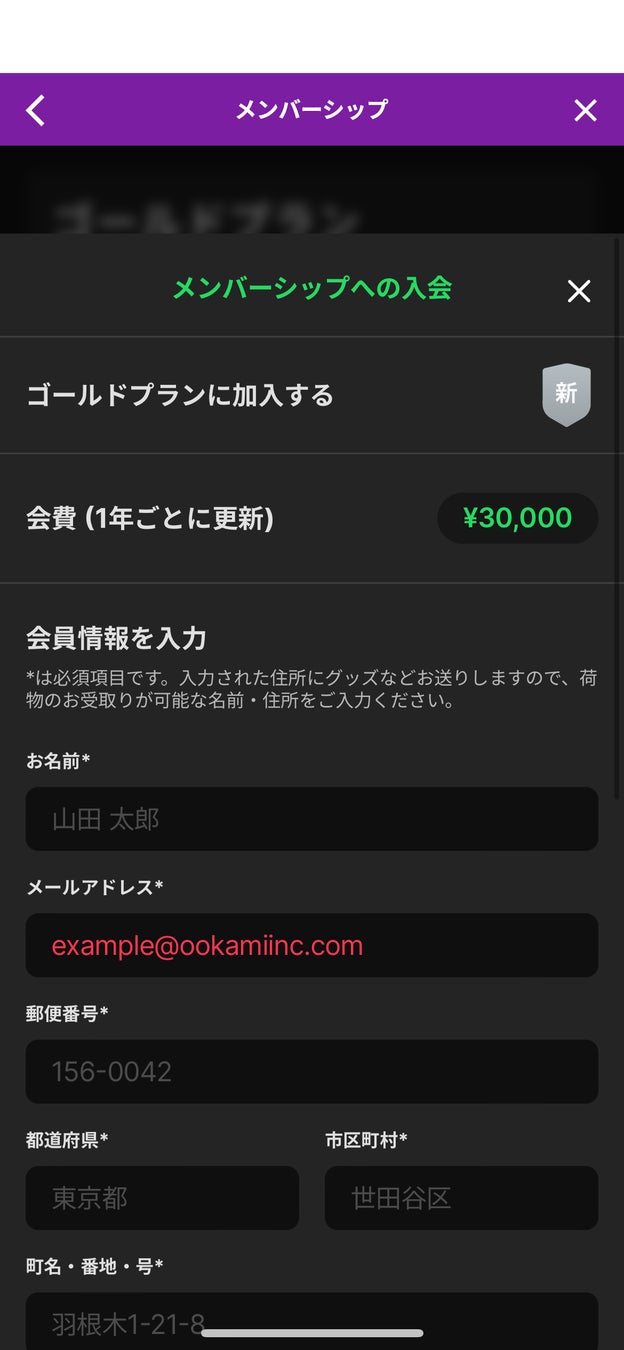The height and width of the screenshot is (1350, 624).
Task: Close the メンバーシップ page with the top X
Action: pyautogui.click(x=585, y=110)
